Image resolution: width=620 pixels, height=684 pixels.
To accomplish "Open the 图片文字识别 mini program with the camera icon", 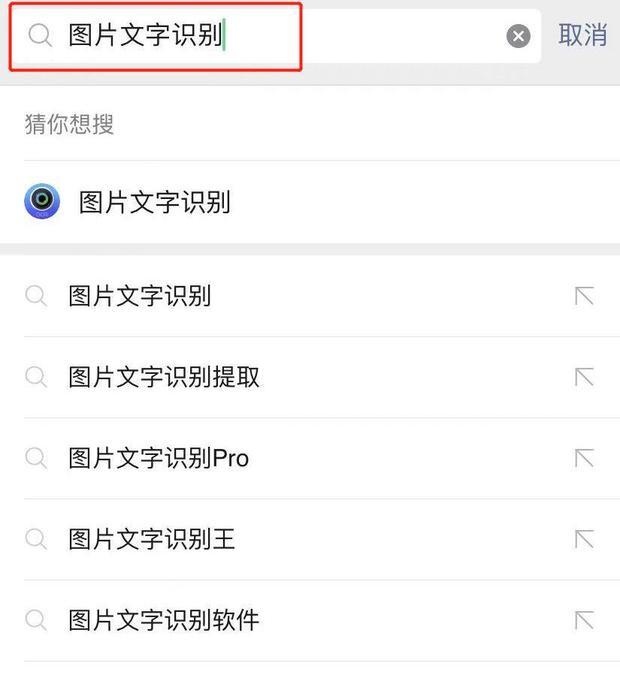I will click(x=310, y=202).
